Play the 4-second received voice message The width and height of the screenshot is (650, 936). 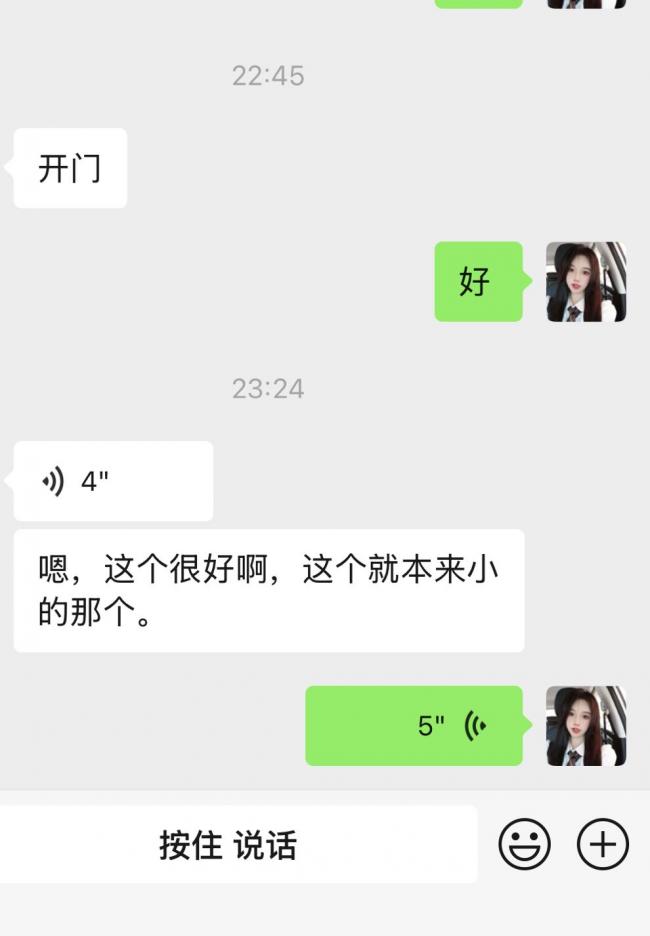tap(112, 481)
